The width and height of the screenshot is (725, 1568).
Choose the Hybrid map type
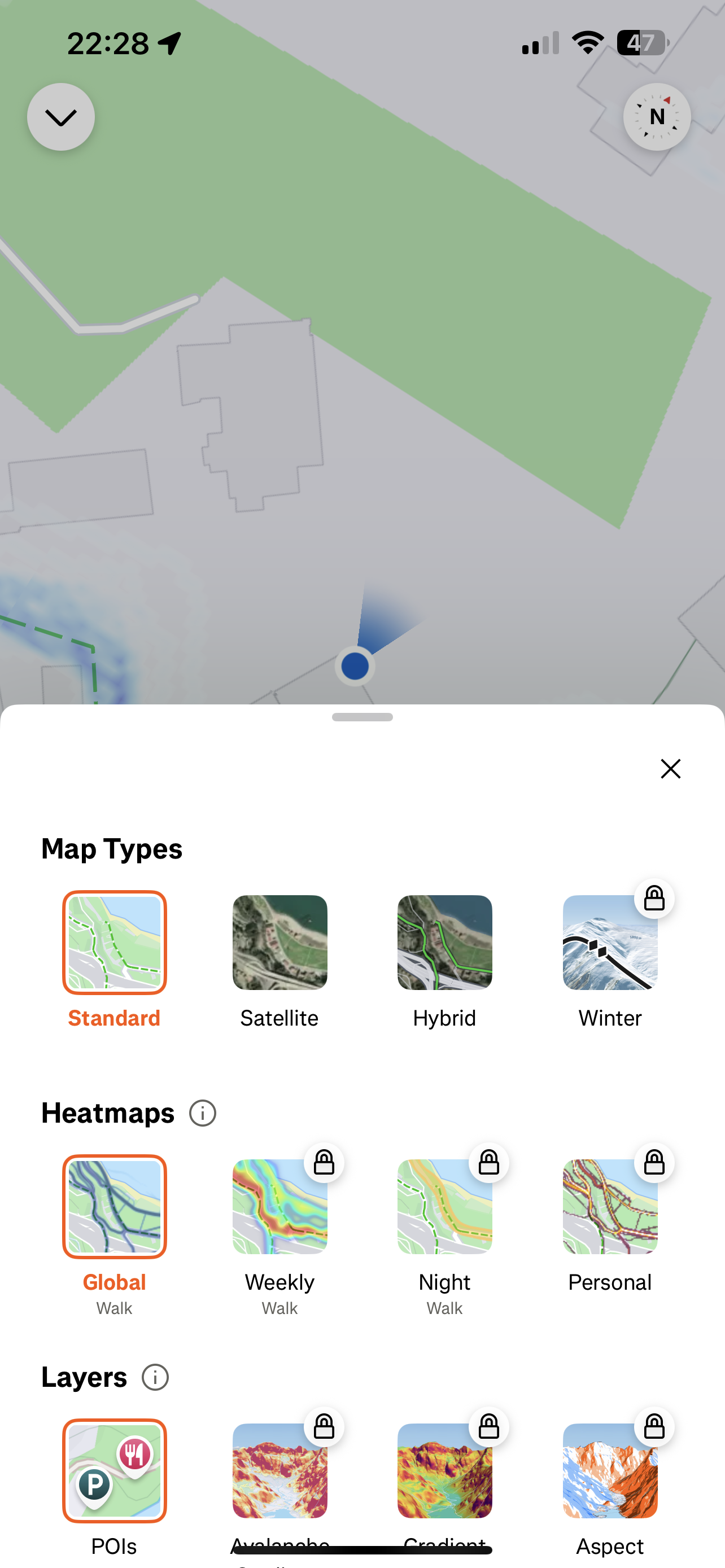point(444,943)
